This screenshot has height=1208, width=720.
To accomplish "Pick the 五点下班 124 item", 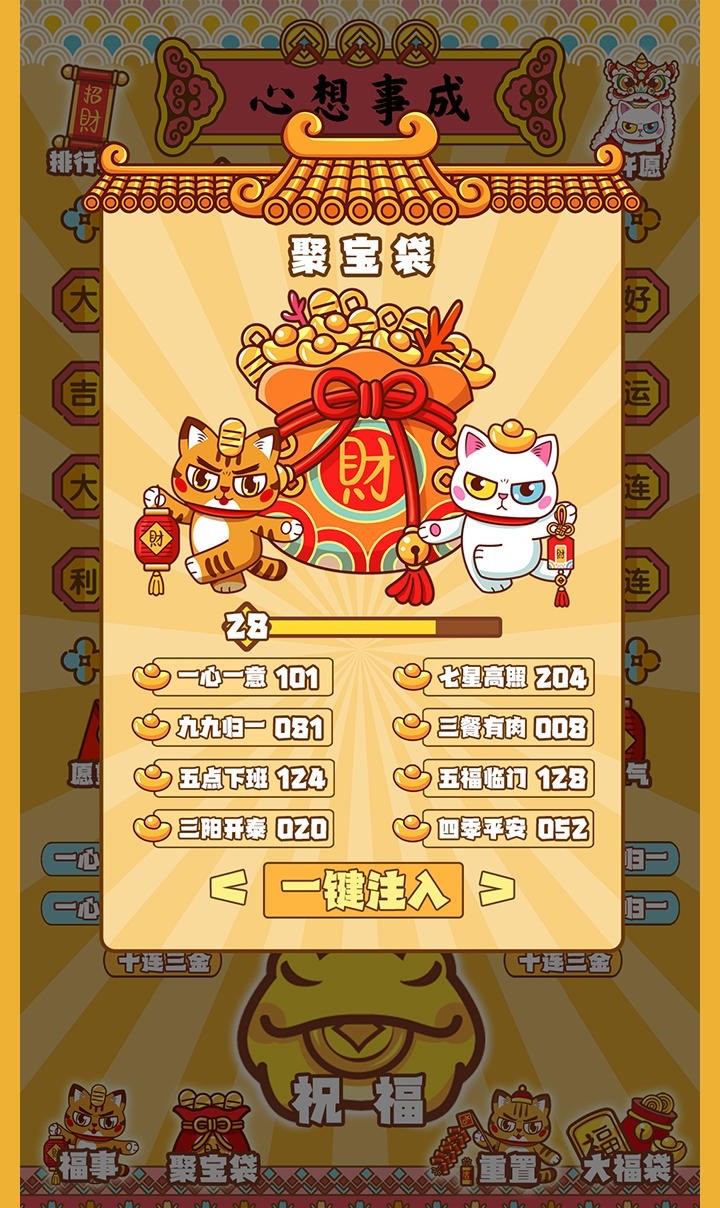I will pyautogui.click(x=234, y=779).
